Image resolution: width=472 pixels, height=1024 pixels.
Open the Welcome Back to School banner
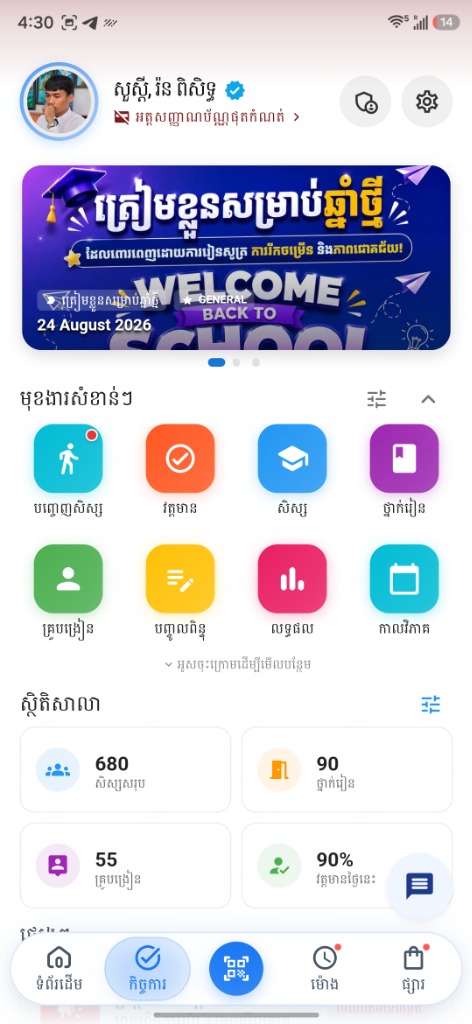click(236, 257)
